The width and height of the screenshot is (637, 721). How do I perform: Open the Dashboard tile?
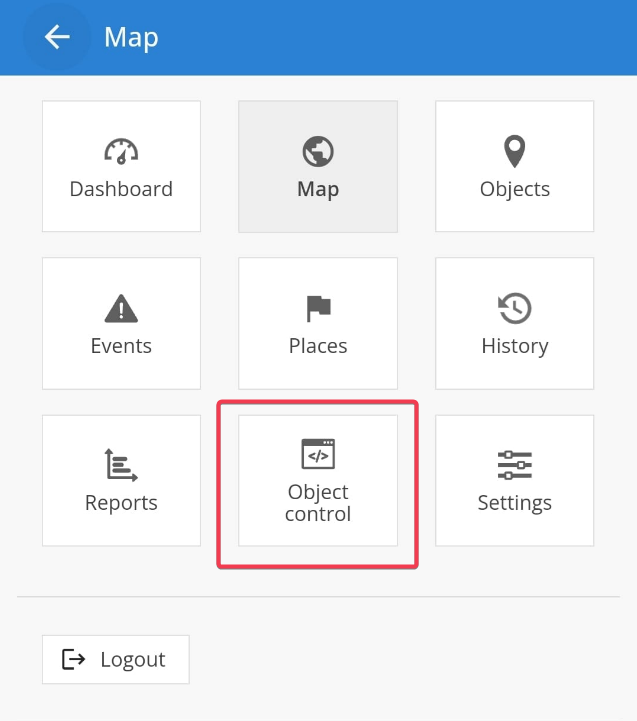(121, 166)
